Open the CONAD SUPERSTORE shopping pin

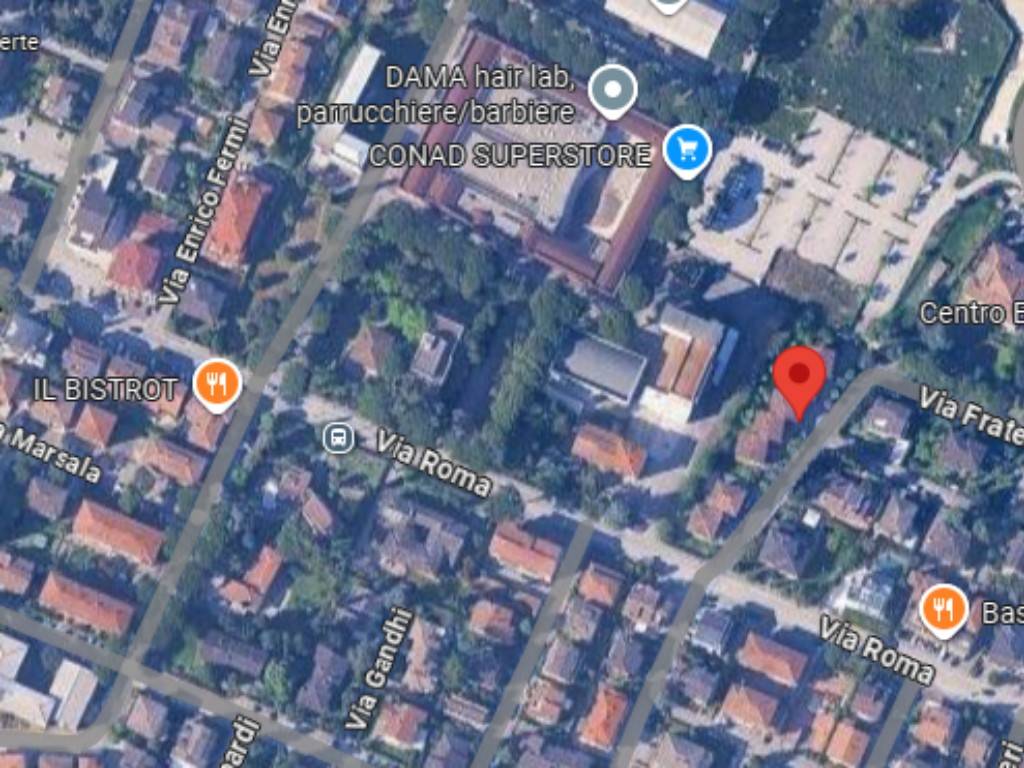[x=687, y=151]
